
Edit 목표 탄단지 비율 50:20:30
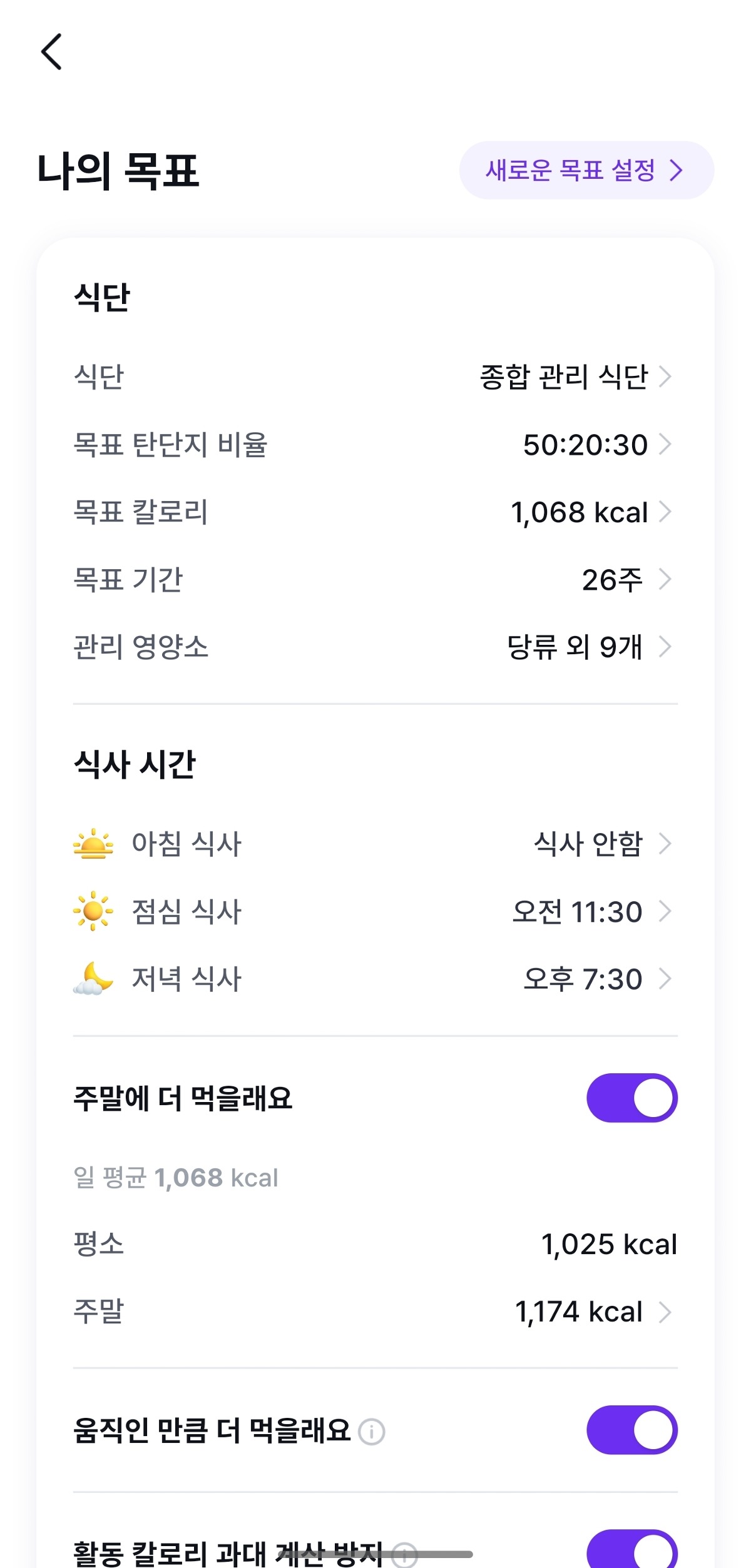595,445
